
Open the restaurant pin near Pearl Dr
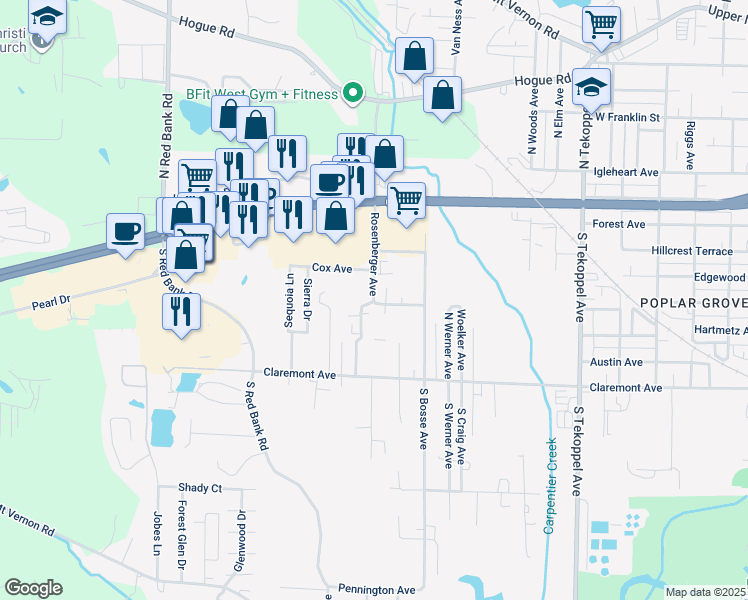pos(181,311)
